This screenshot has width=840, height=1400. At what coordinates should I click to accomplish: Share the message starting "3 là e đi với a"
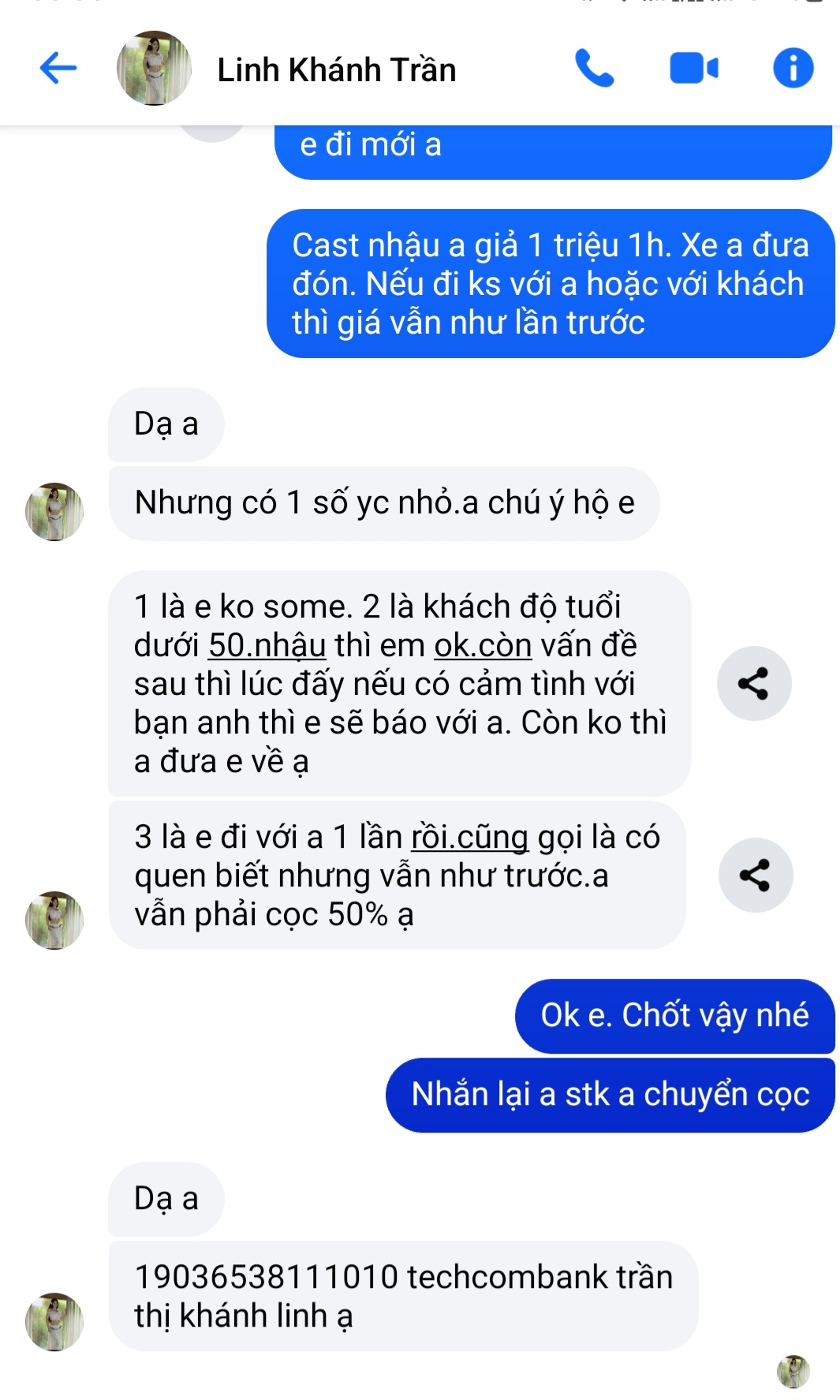(755, 875)
